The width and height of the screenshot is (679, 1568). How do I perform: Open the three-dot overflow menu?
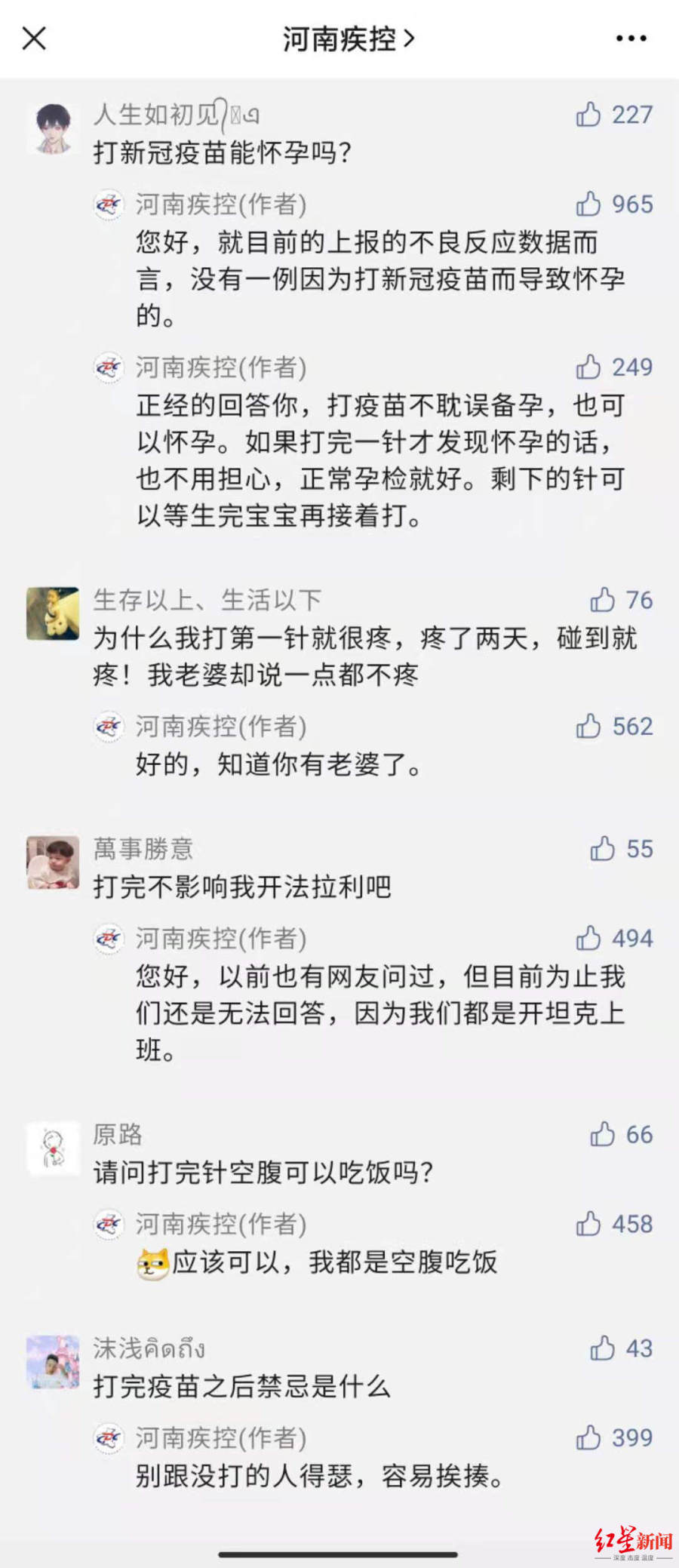631,38
